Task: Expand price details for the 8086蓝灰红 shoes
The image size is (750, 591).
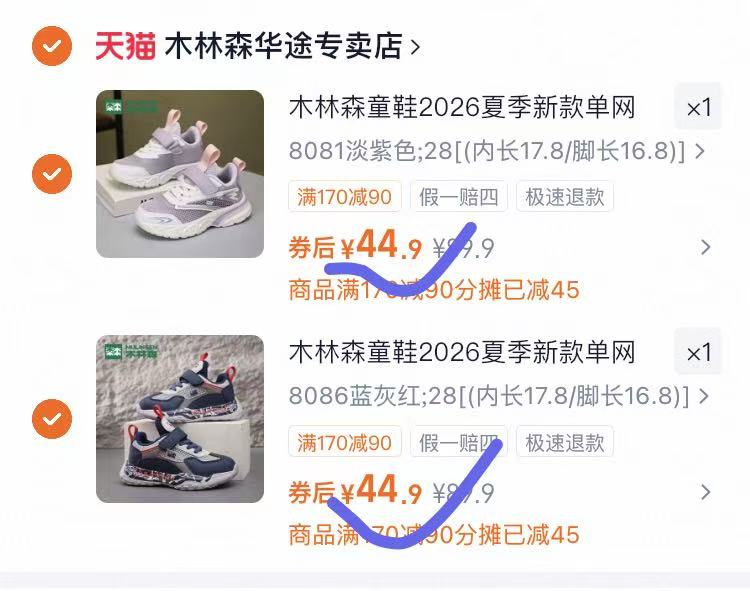Action: 705,491
